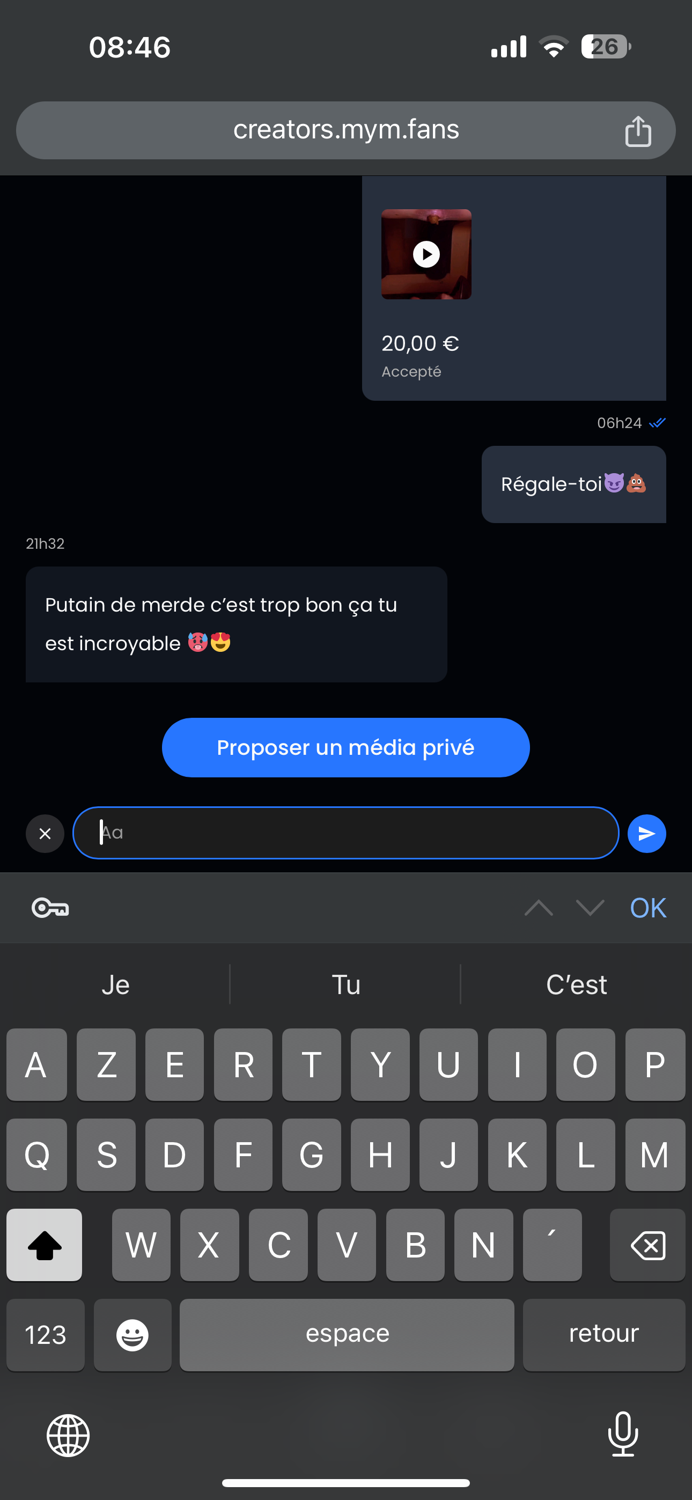Open the emoji keyboard
This screenshot has width=692, height=1500.
click(x=132, y=1334)
